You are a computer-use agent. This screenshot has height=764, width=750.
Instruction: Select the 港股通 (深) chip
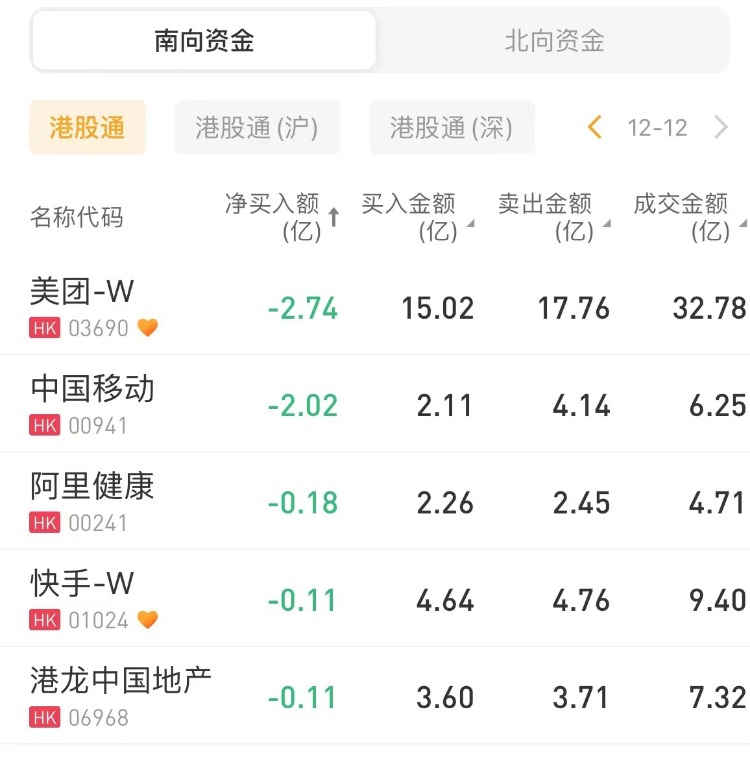(451, 128)
